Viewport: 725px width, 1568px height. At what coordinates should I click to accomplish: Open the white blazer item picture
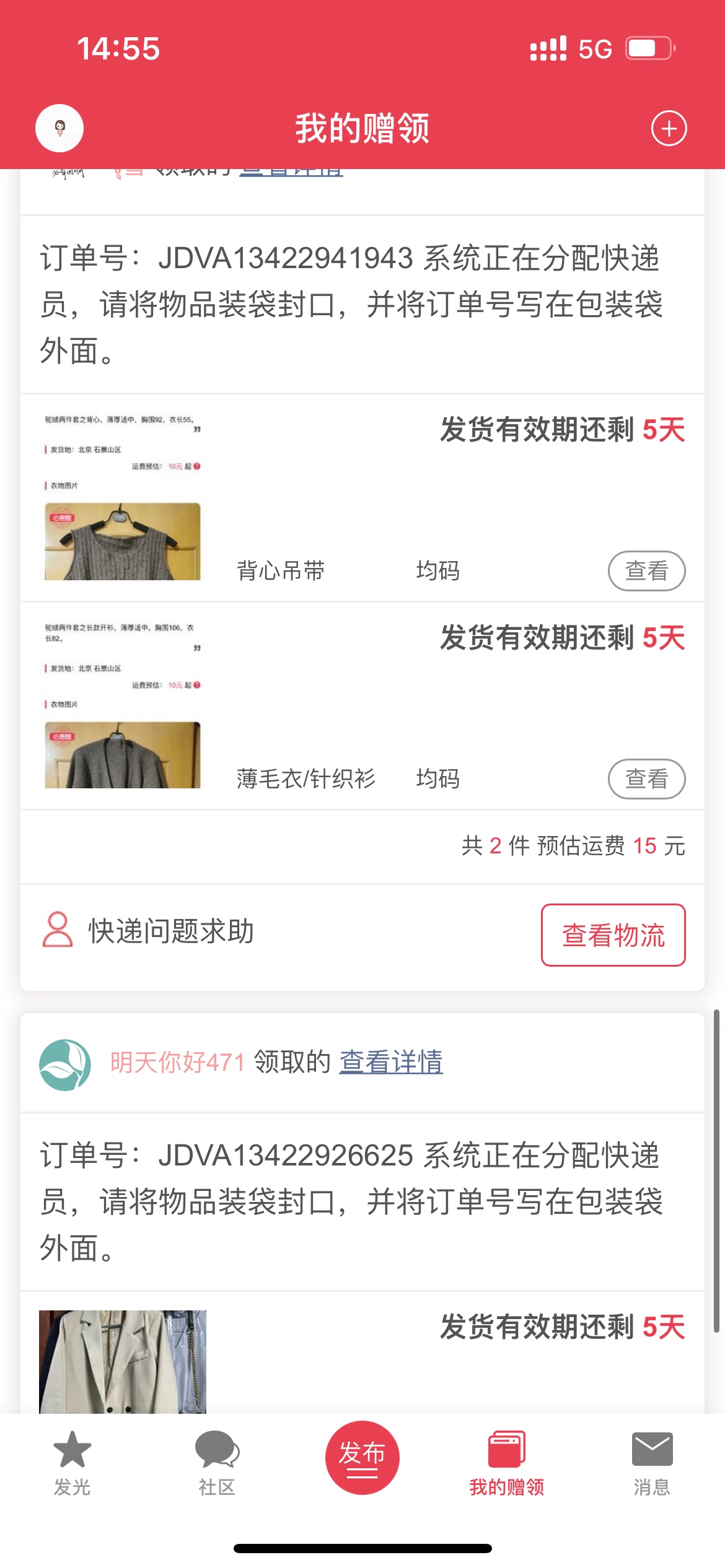[x=123, y=1361]
